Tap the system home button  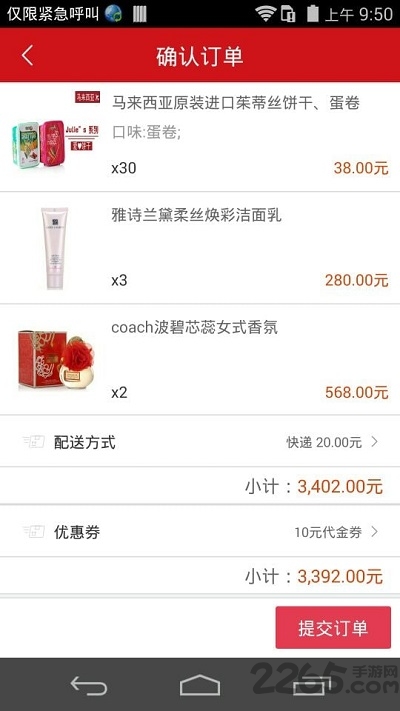[x=200, y=685]
